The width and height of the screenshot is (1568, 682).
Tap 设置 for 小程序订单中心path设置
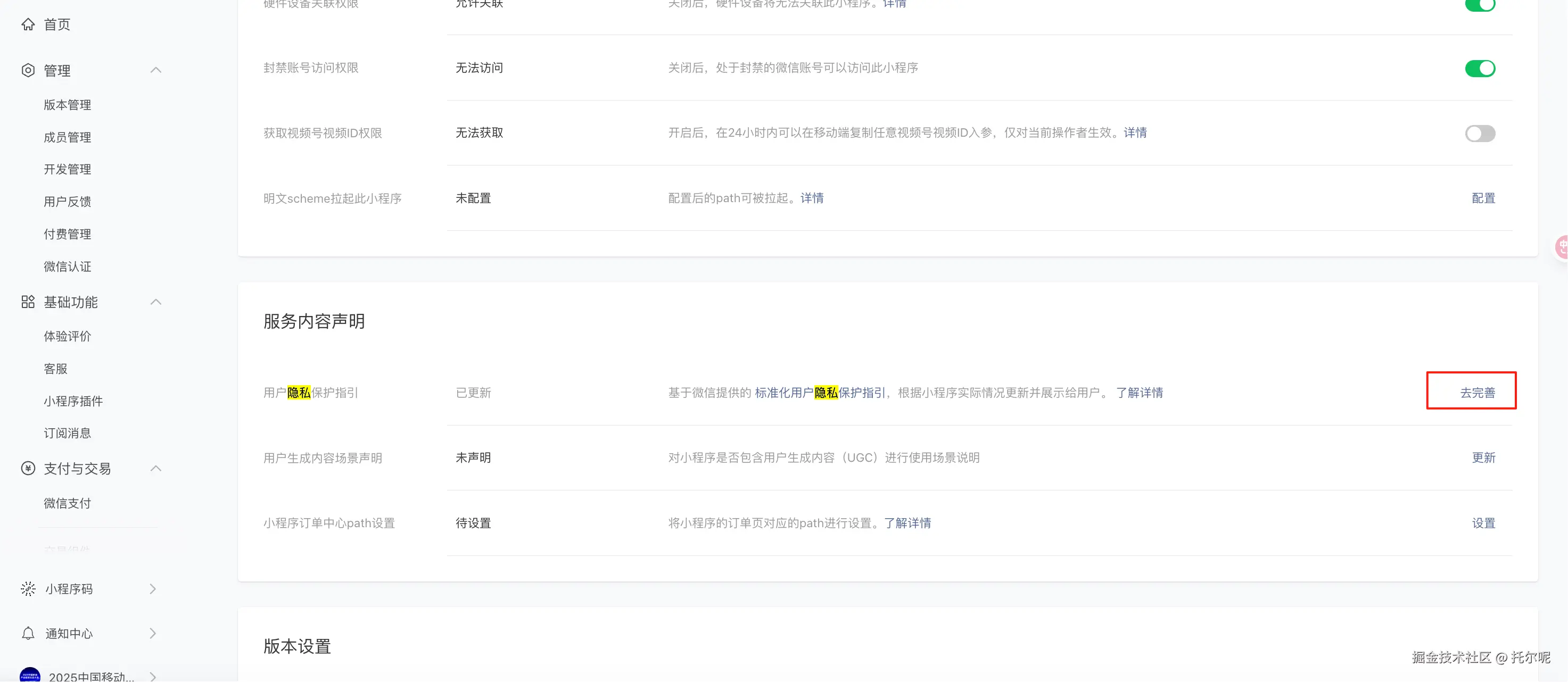(1483, 523)
